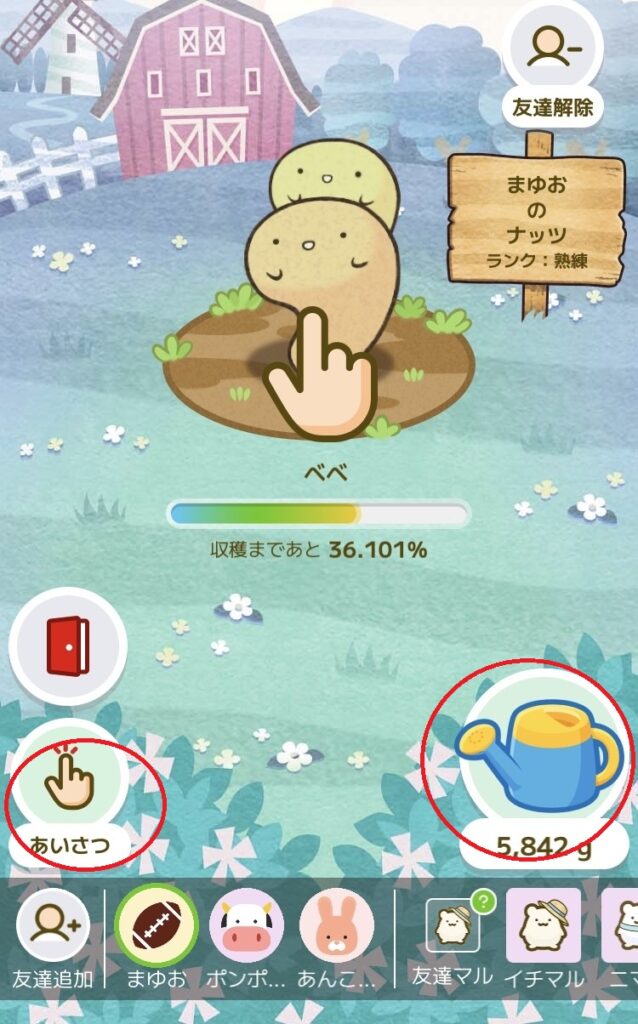Viewport: 638px width, 1024px height.
Task: Select the イチマル character
Action: [x=543, y=925]
